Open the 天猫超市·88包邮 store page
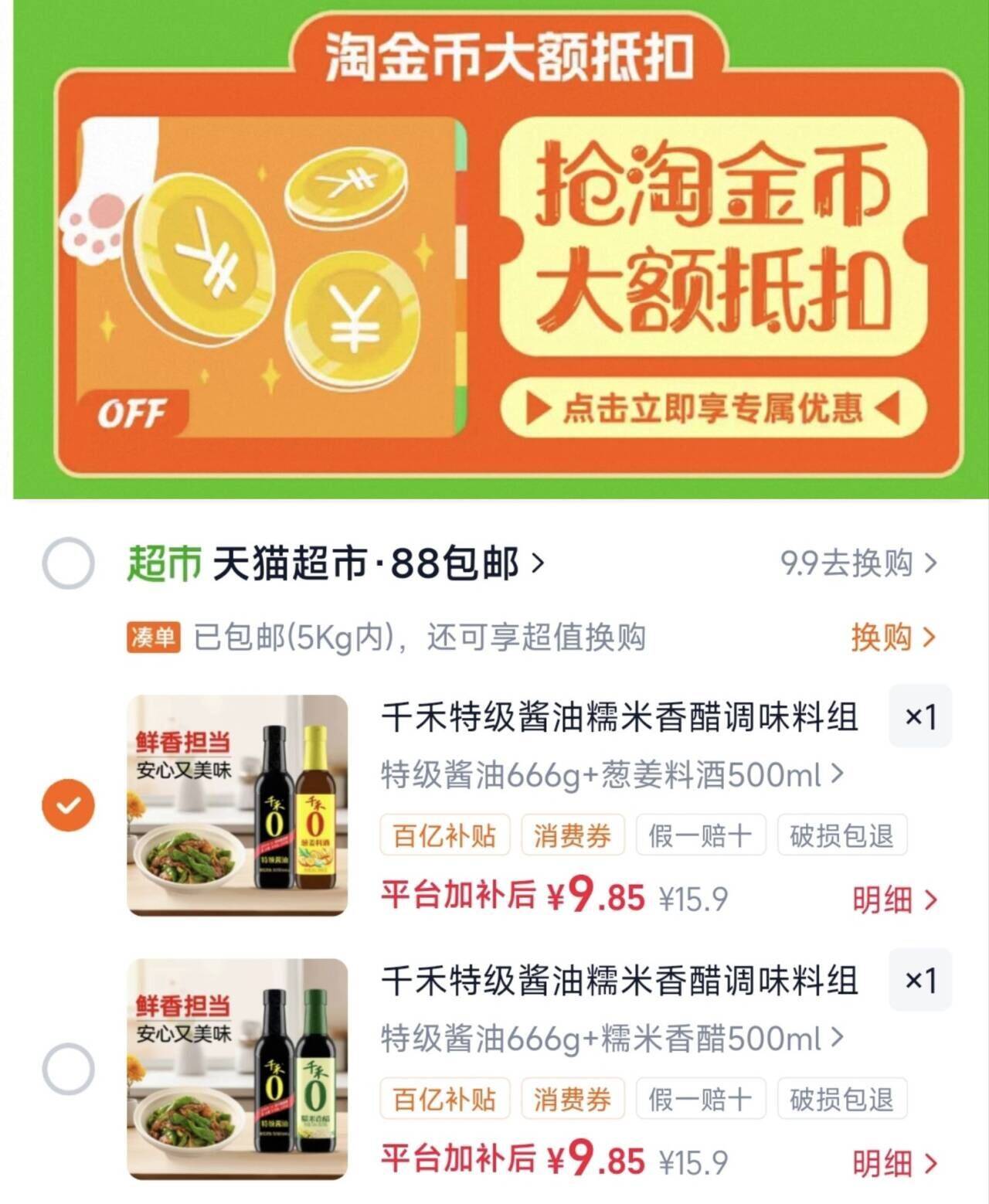Image resolution: width=989 pixels, height=1204 pixels. 336,563
